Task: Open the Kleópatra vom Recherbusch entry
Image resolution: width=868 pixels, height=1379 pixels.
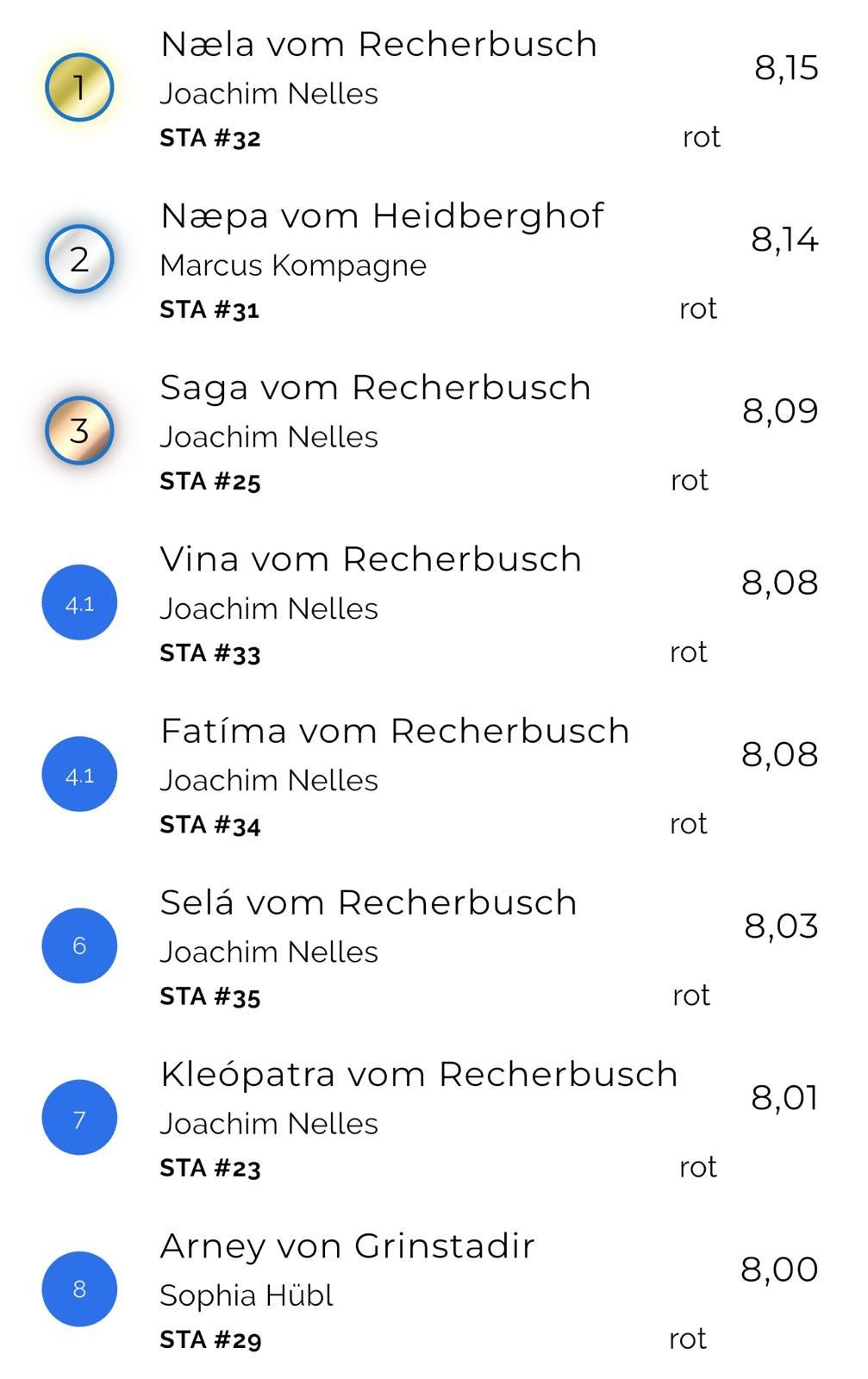Action: (419, 1074)
